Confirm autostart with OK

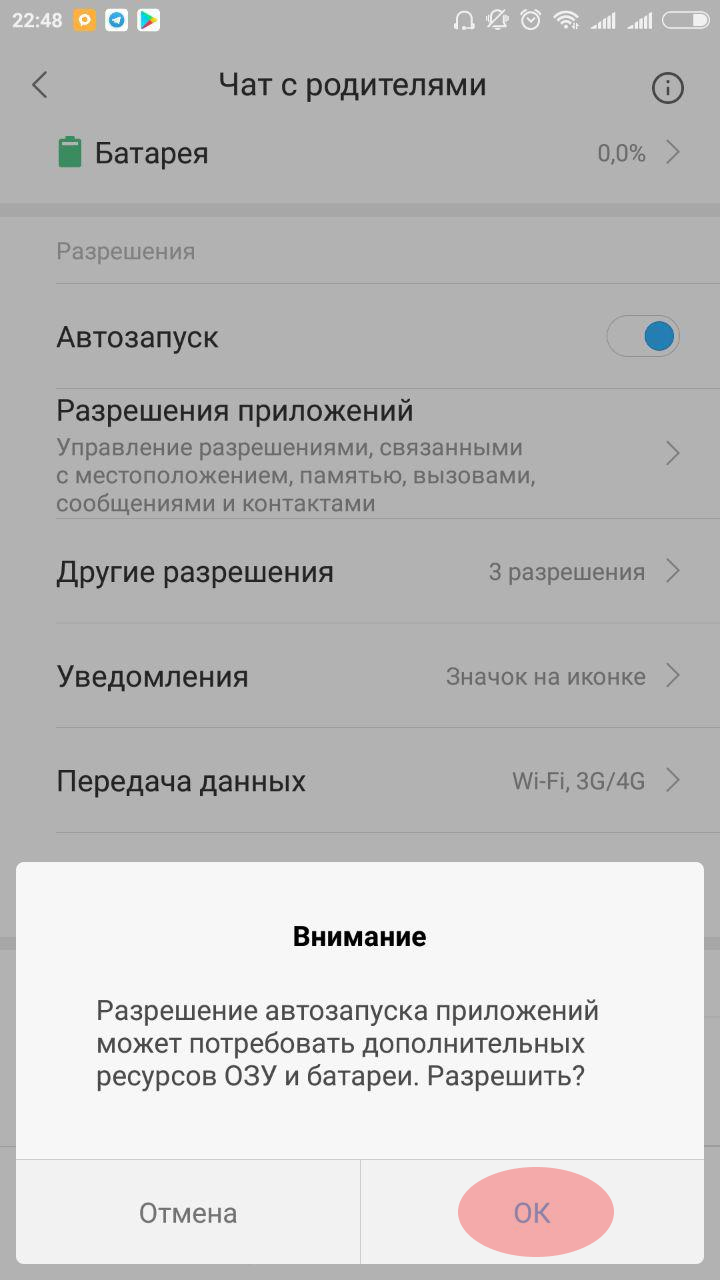pos(536,1213)
